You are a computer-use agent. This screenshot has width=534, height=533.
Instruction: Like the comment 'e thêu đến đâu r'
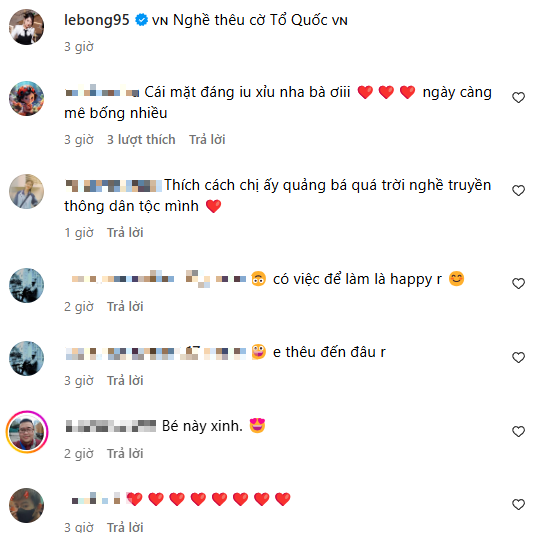pyautogui.click(x=518, y=357)
